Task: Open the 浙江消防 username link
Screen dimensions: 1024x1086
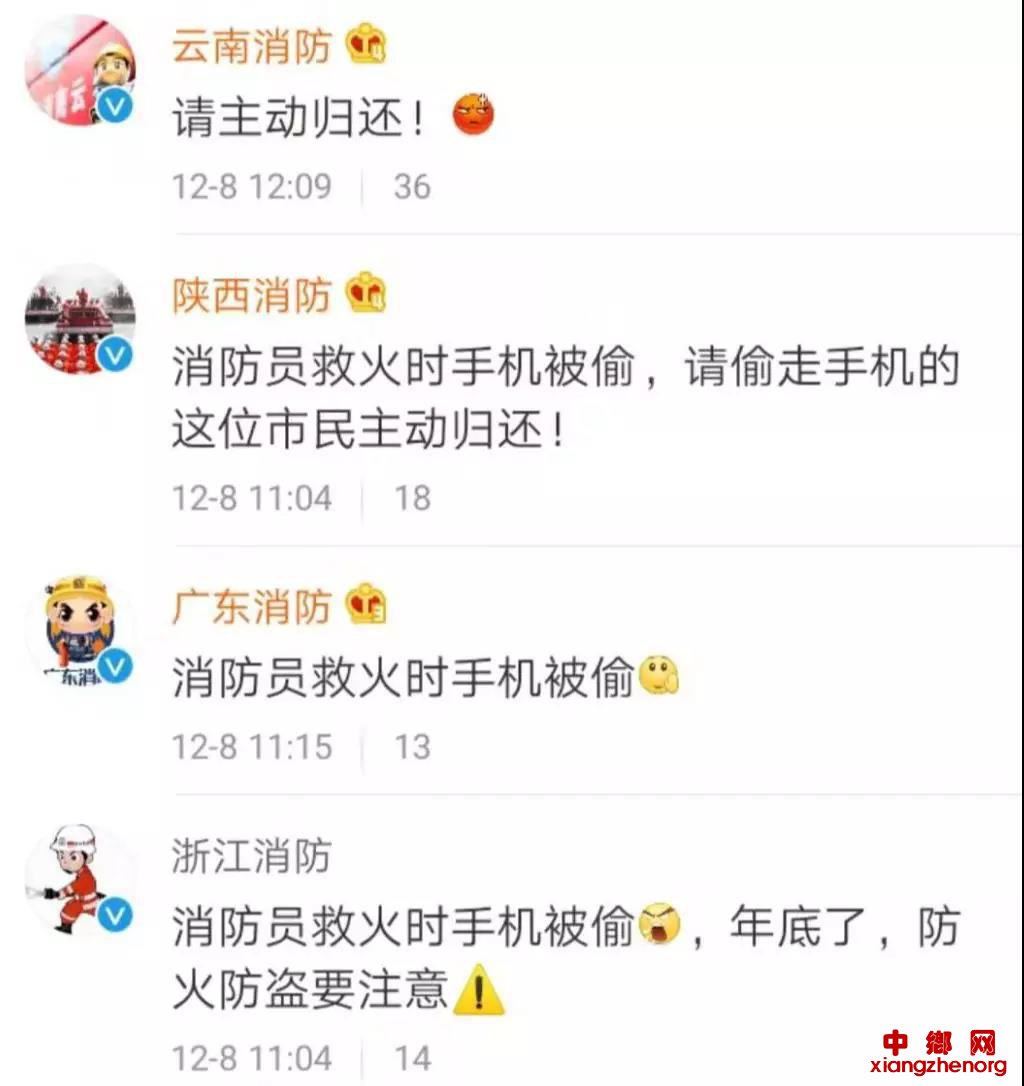Action: pyautogui.click(x=250, y=857)
